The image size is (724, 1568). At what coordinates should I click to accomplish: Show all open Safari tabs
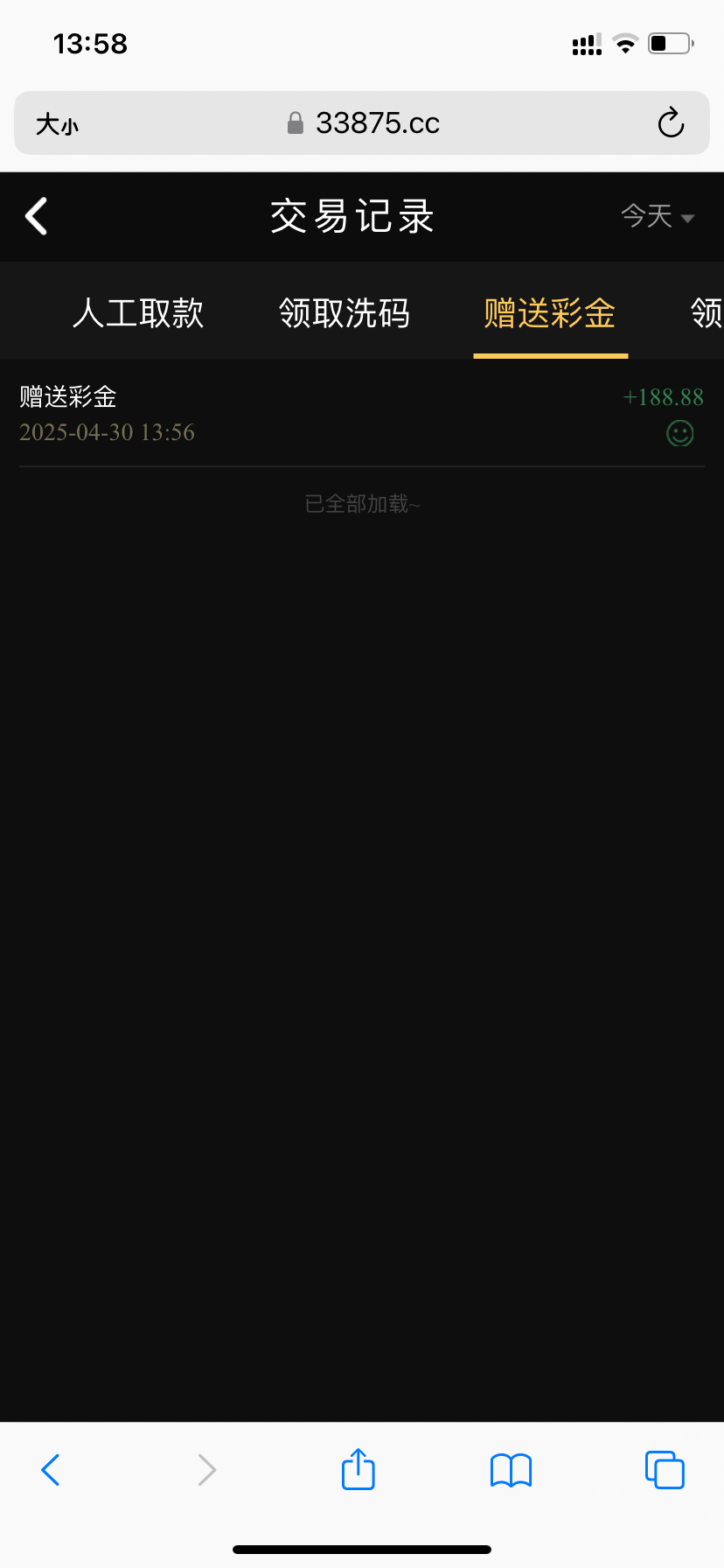[665, 1470]
